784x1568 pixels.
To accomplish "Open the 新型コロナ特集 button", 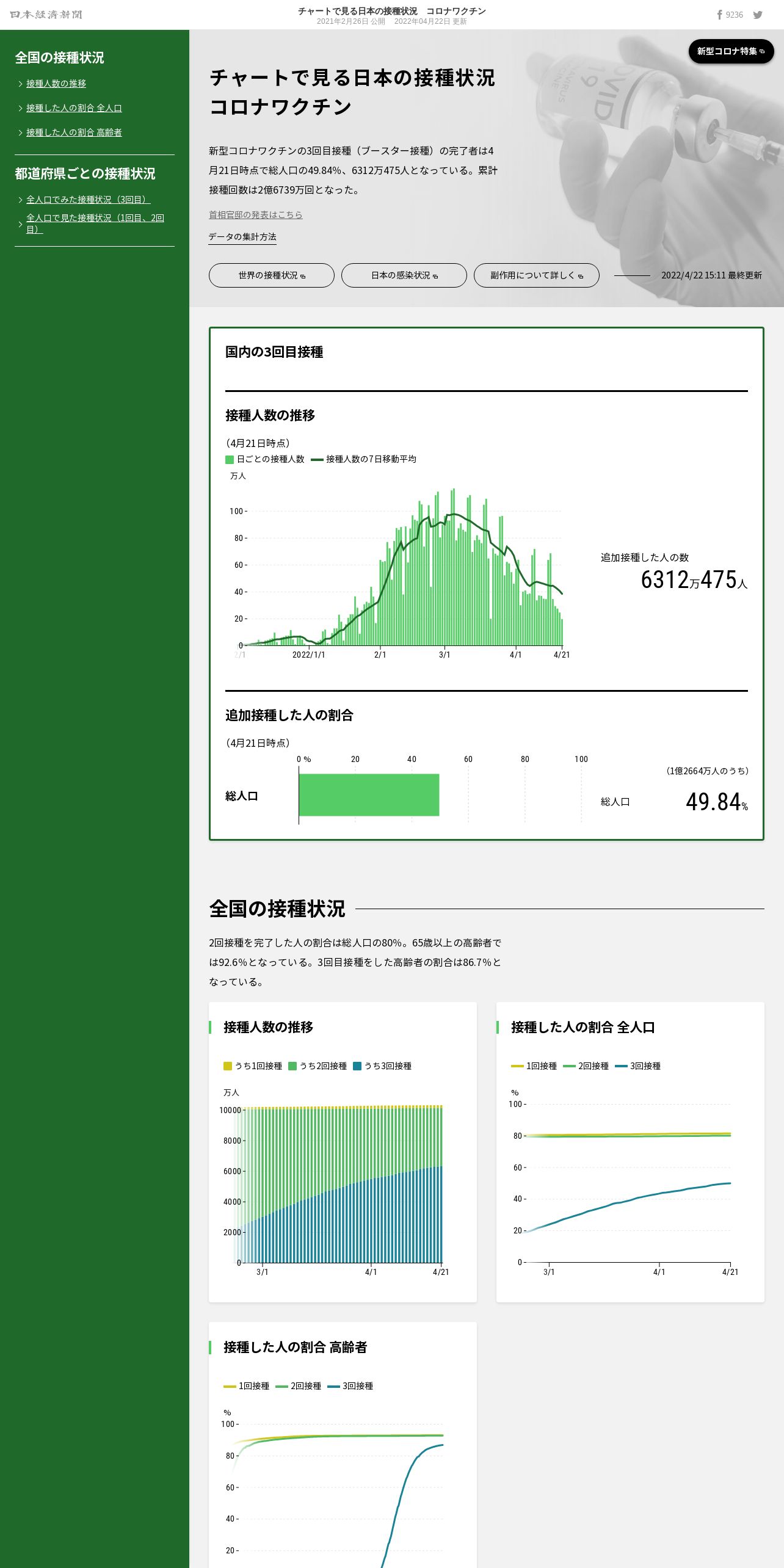I will [731, 51].
